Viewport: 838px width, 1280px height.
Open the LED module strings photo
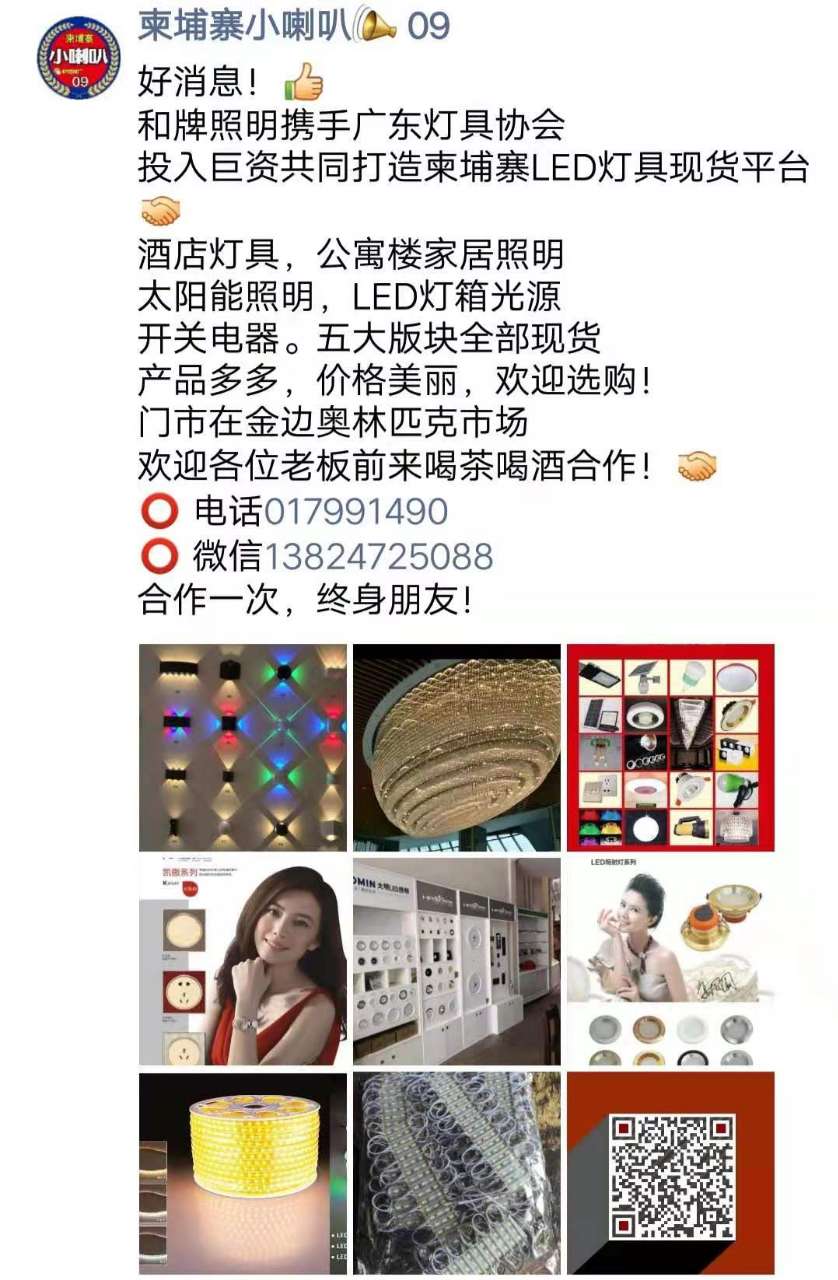tap(457, 1173)
